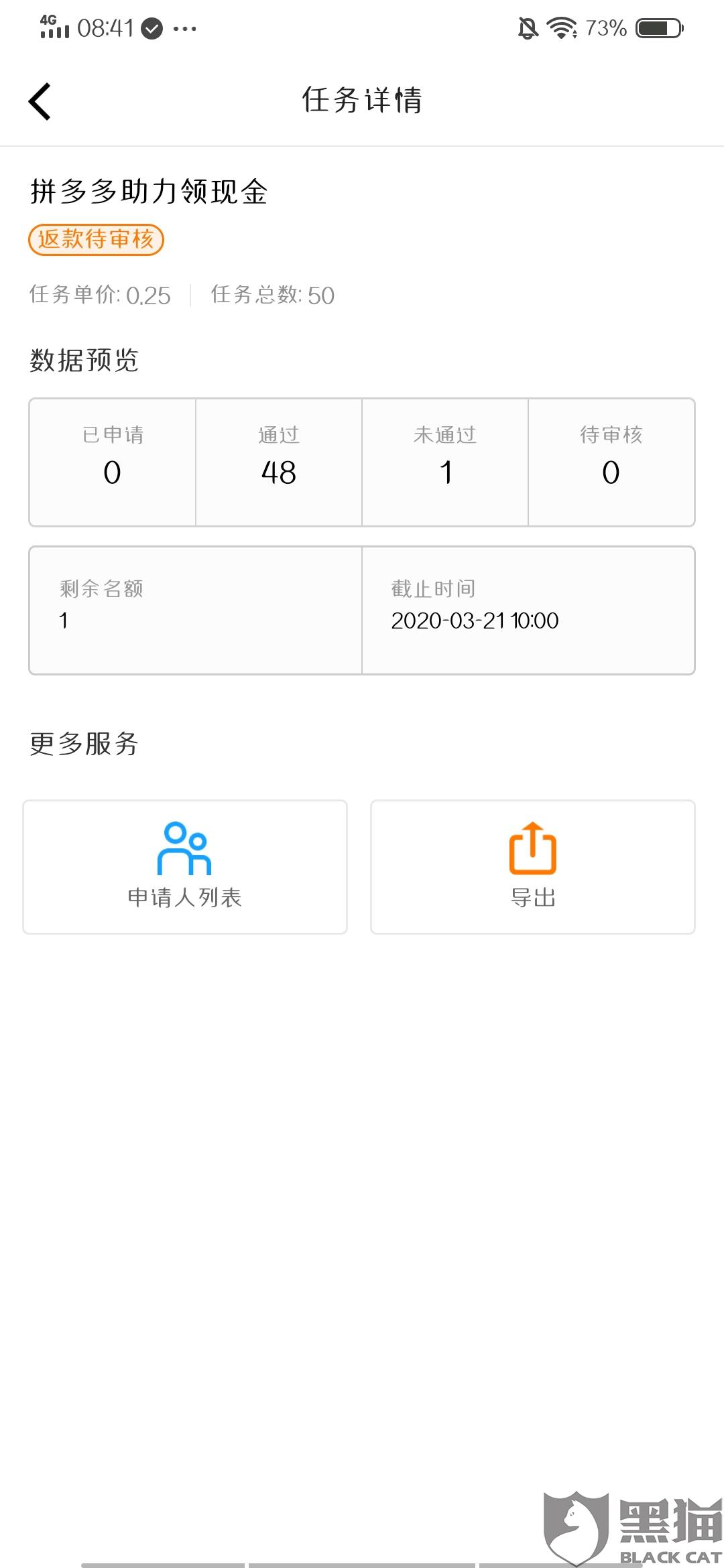Go back from the 任务详情 page
This screenshot has width=724, height=1568.
click(40, 101)
